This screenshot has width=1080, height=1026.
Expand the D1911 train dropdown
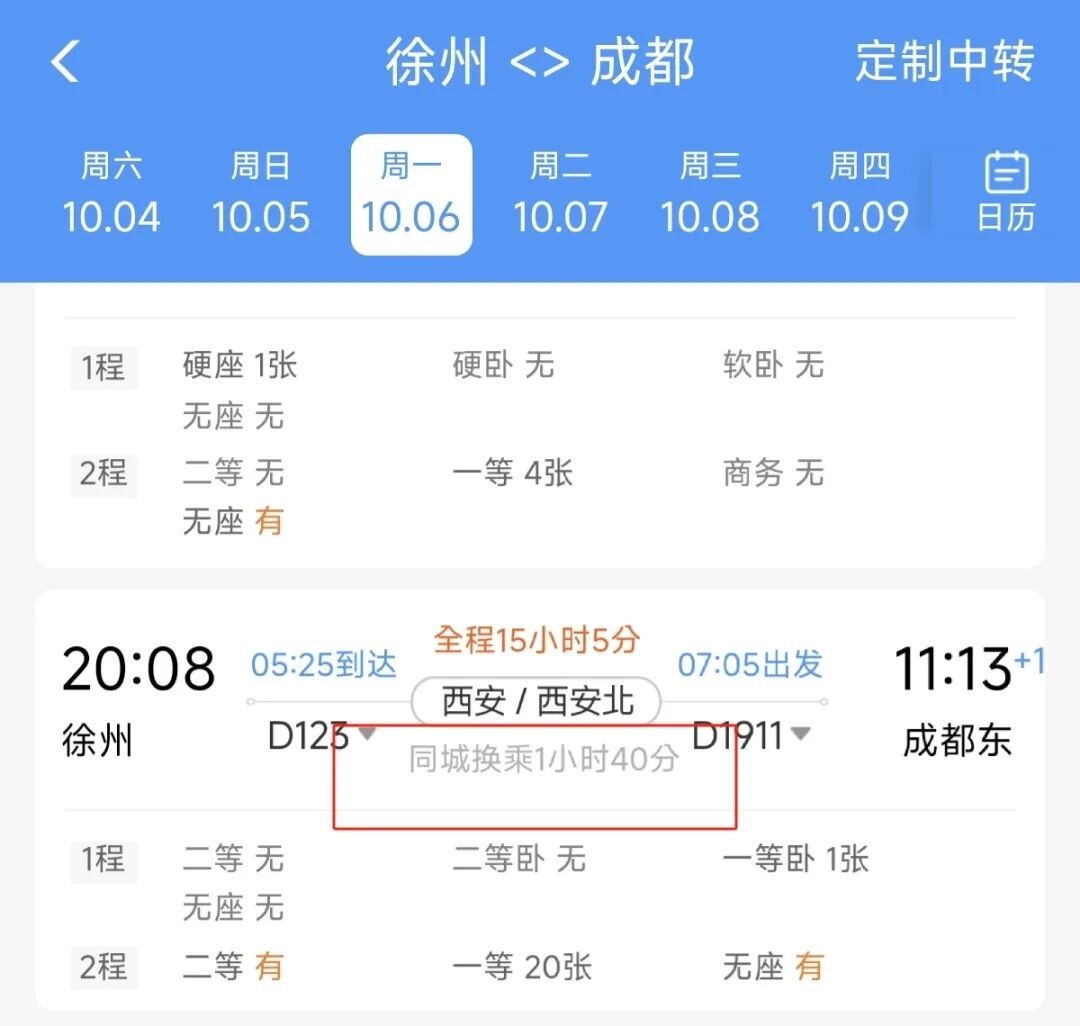751,735
